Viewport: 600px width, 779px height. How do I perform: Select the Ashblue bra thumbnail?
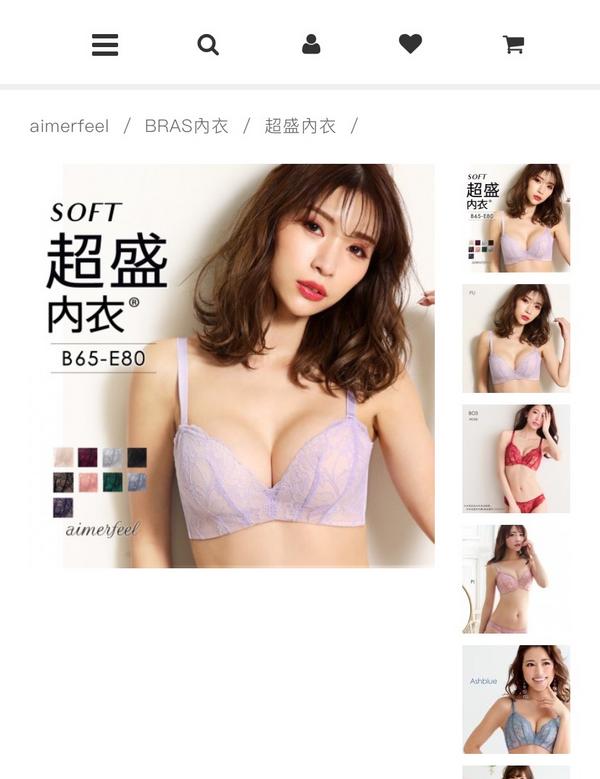(x=516, y=699)
